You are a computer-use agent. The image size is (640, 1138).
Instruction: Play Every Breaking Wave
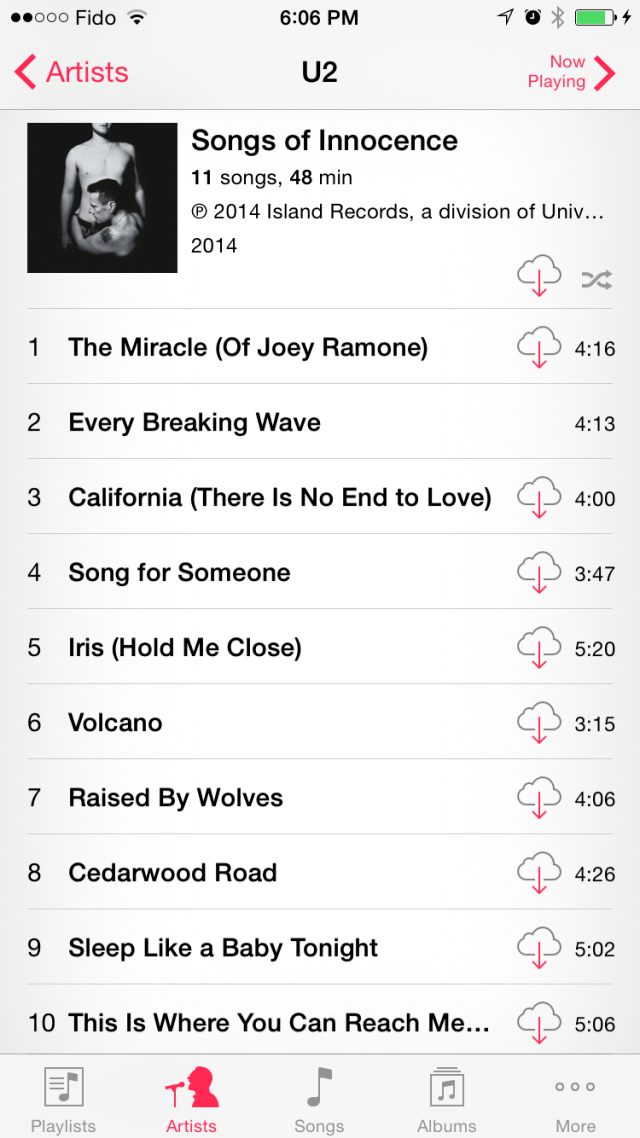point(195,422)
